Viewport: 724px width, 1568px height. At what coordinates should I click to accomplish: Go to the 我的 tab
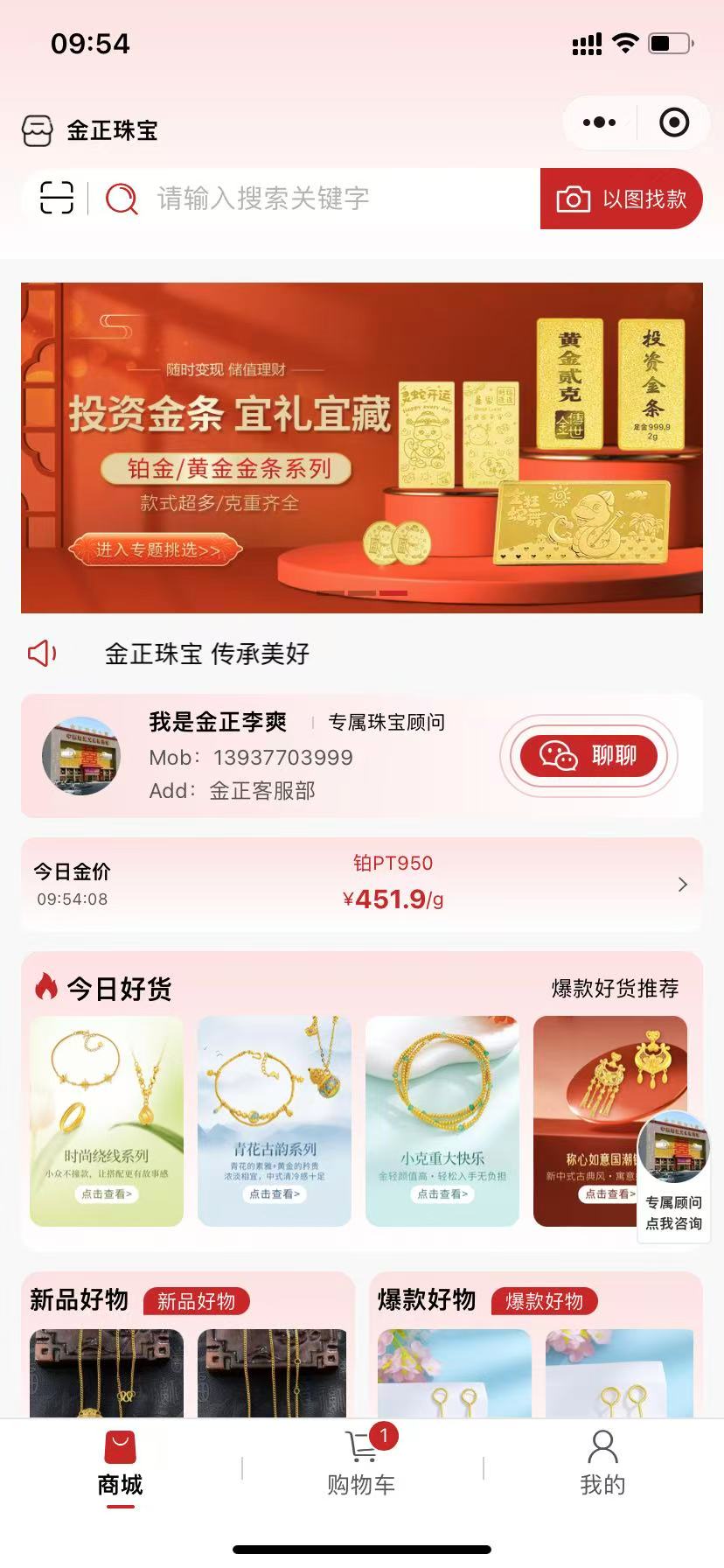tap(602, 1464)
